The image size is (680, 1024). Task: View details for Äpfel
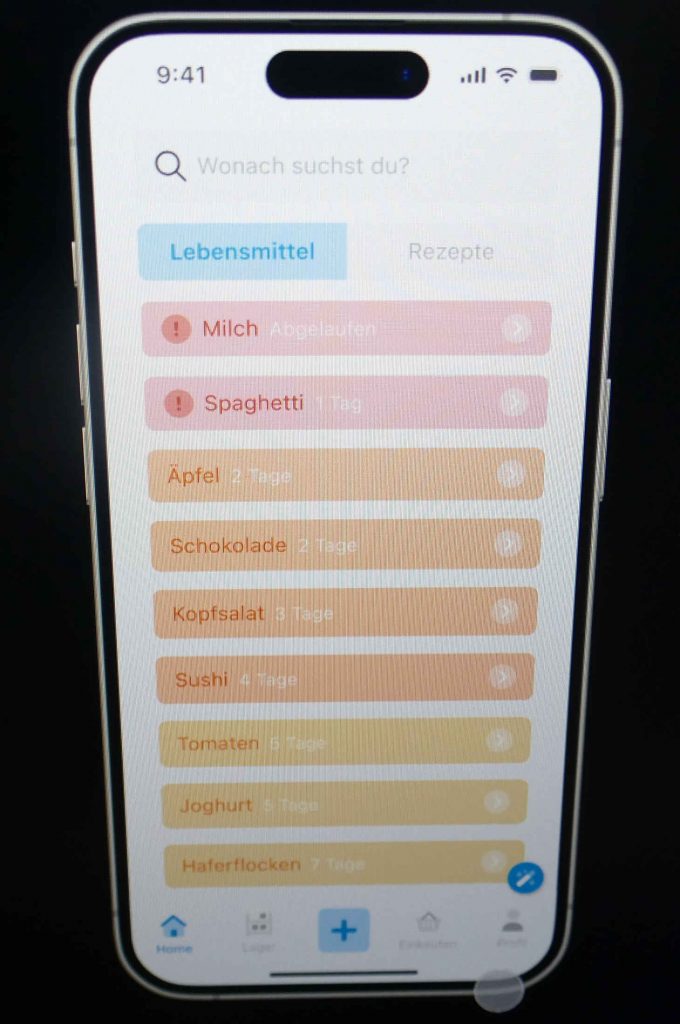pyautogui.click(x=346, y=474)
